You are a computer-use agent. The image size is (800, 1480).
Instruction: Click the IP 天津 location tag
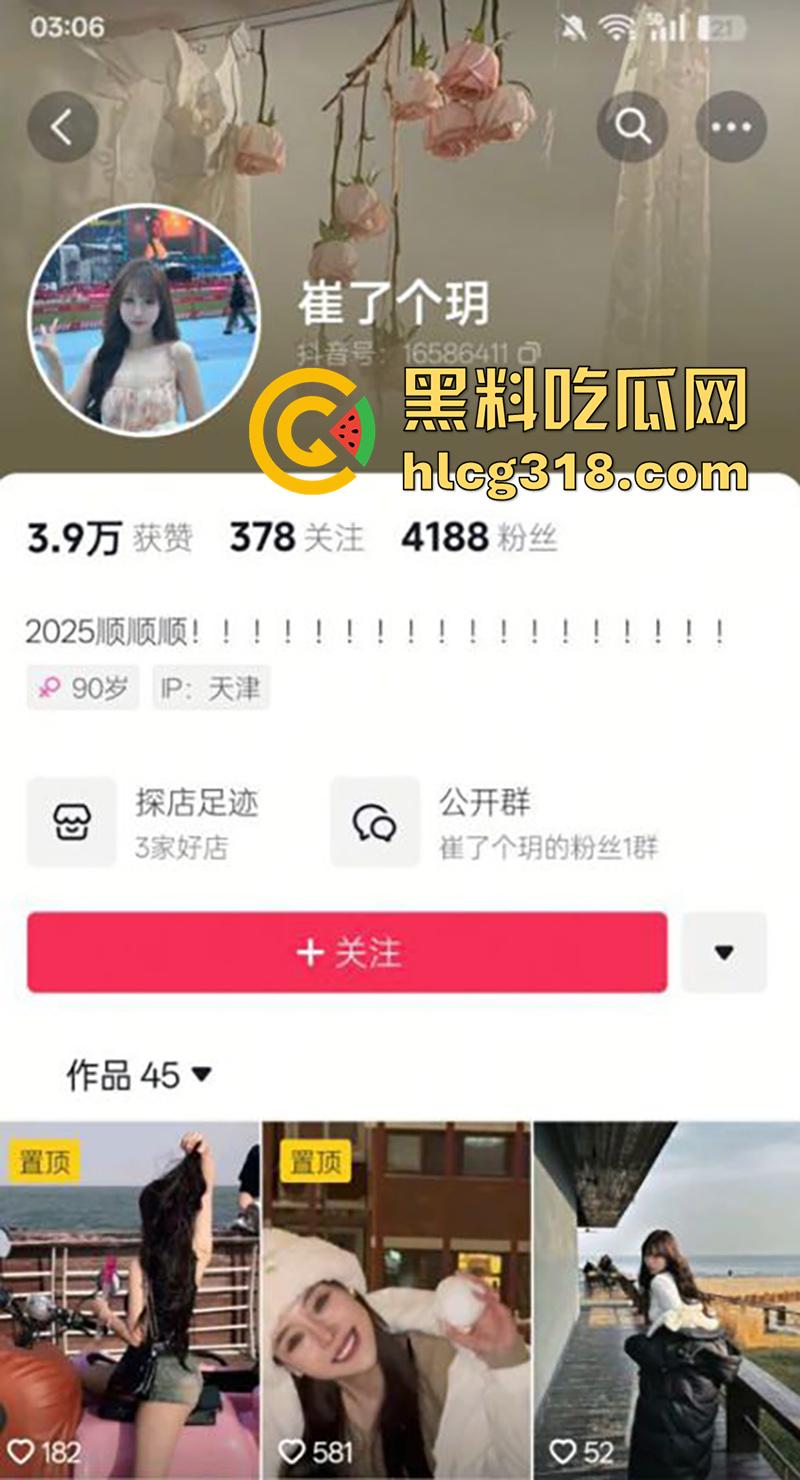pos(211,687)
